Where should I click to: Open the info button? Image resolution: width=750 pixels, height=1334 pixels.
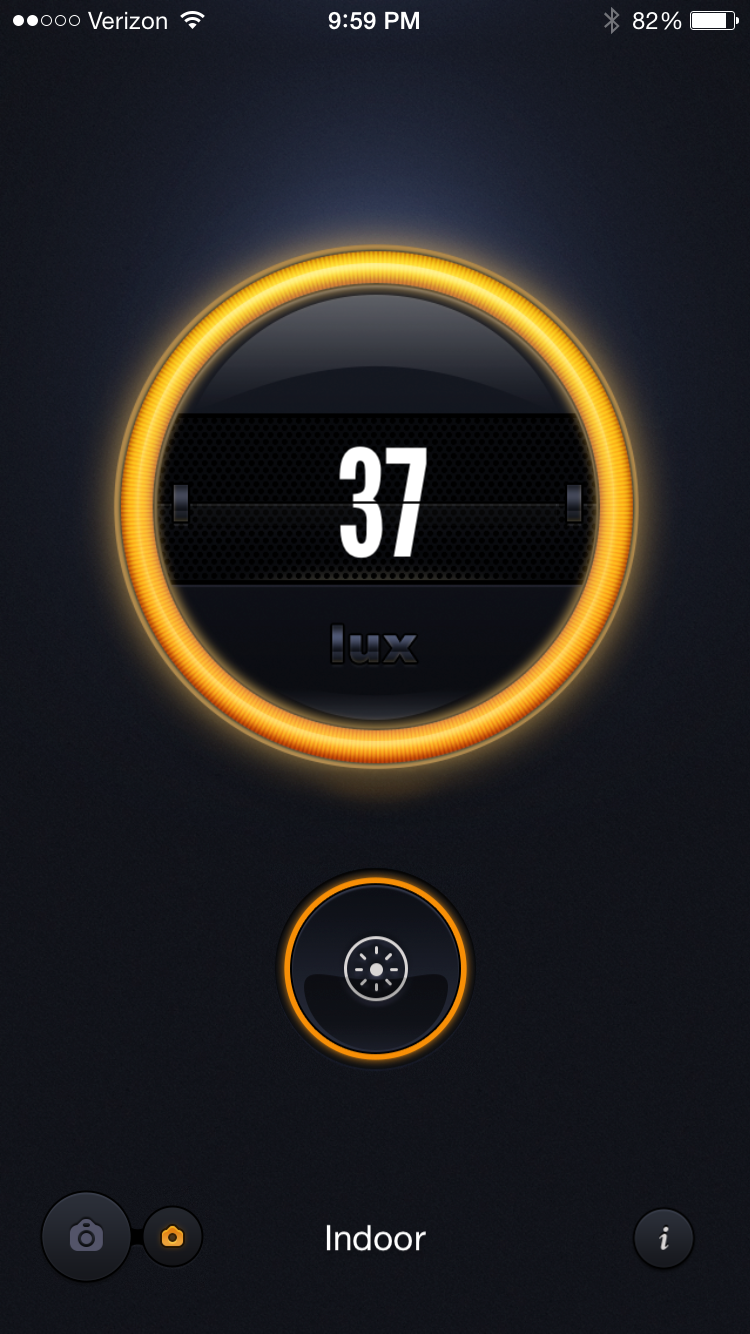pyautogui.click(x=664, y=1239)
